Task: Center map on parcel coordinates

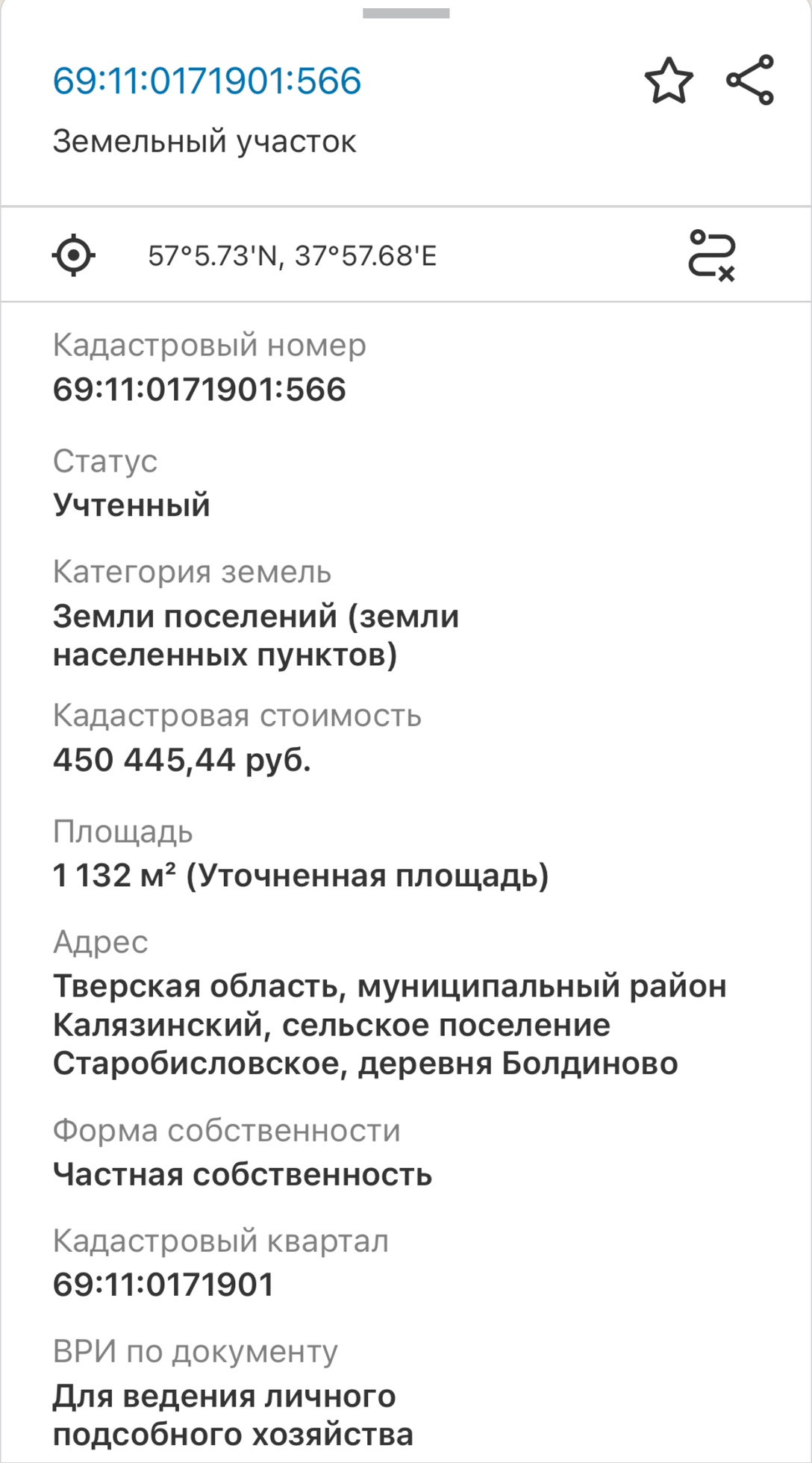Action: coord(73,255)
